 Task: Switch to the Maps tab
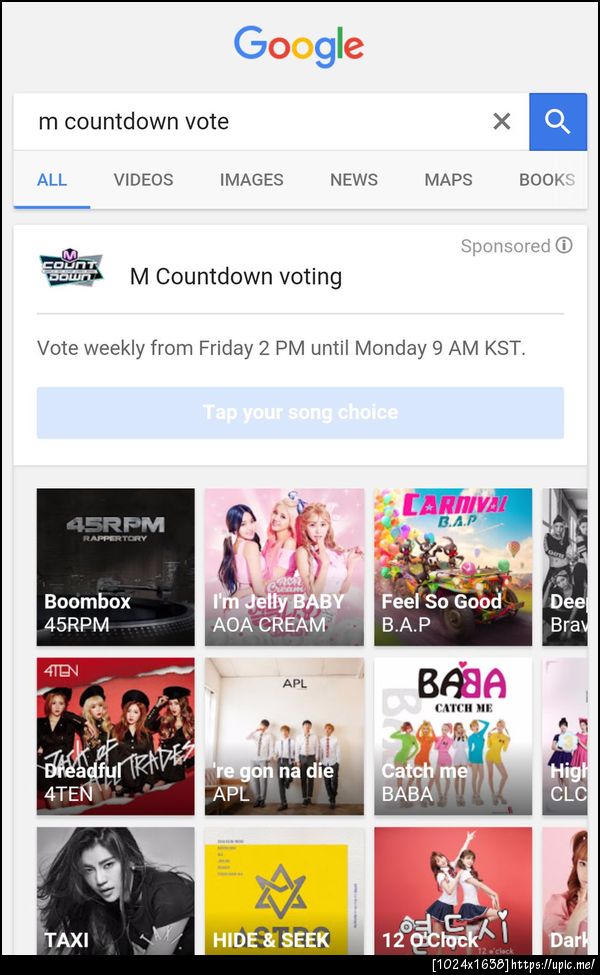[448, 180]
